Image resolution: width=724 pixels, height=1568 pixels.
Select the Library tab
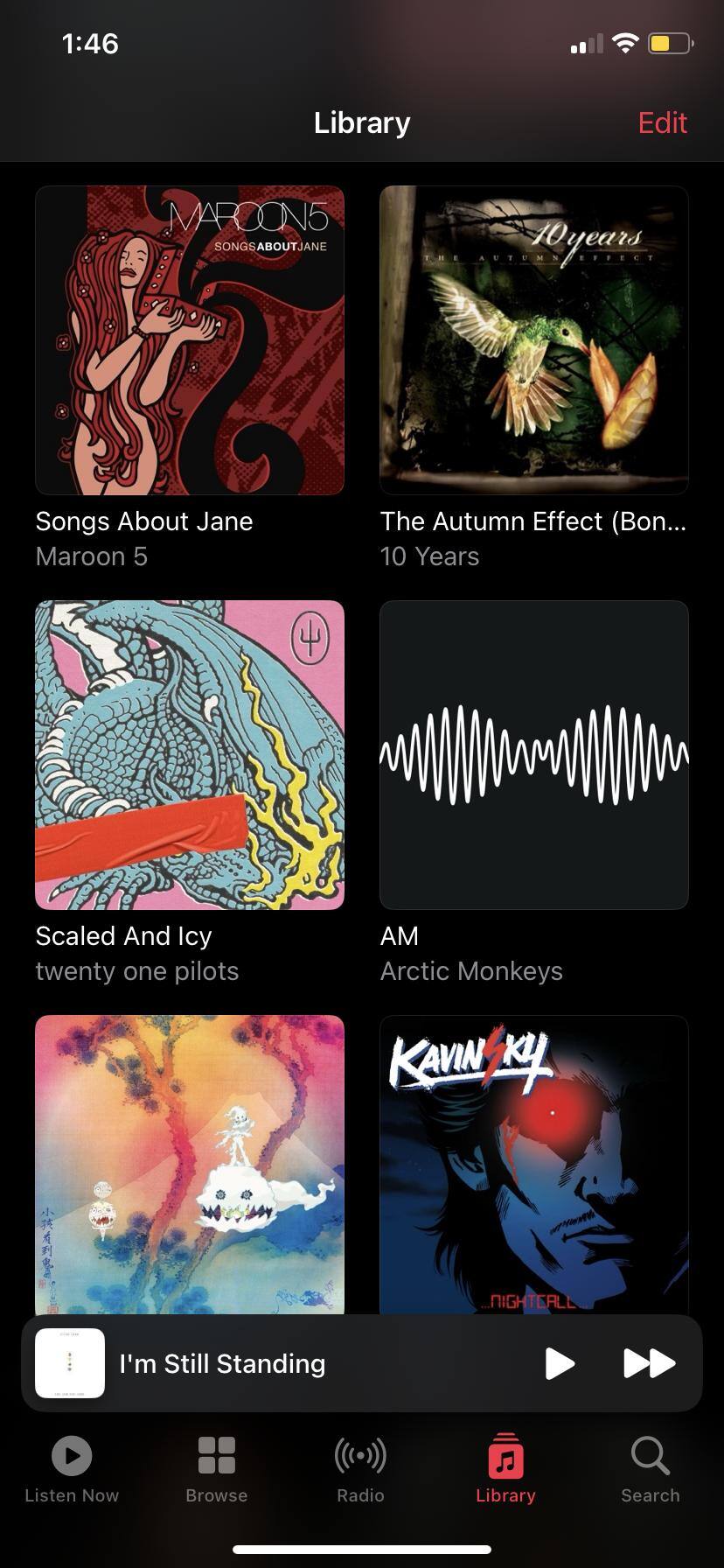coord(505,1470)
